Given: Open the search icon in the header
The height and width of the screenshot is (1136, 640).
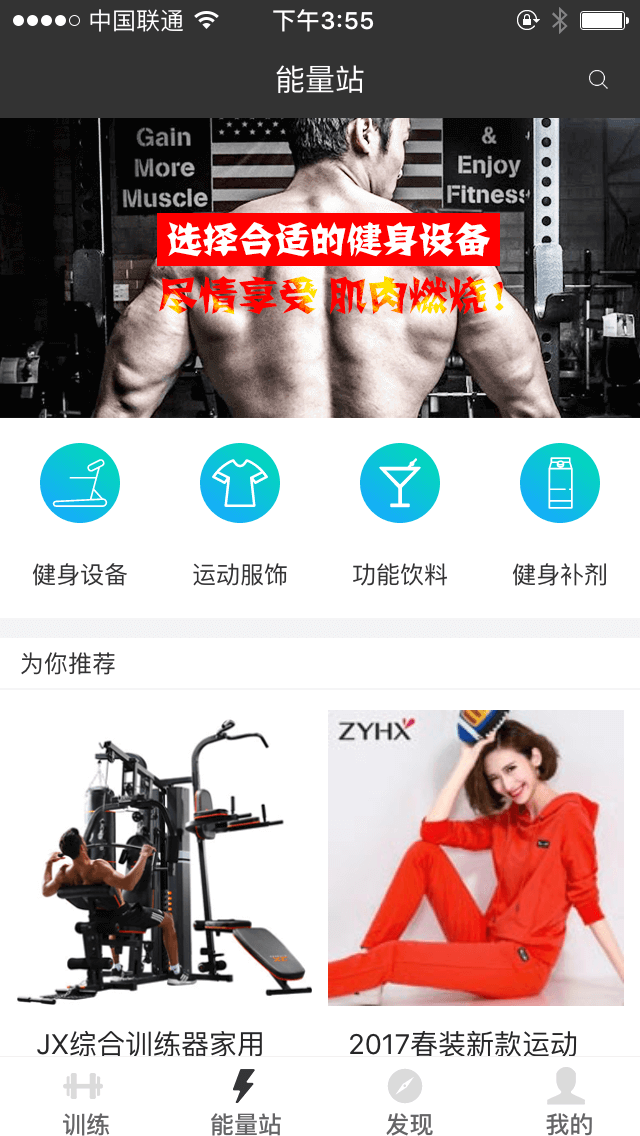Looking at the screenshot, I should 598,80.
